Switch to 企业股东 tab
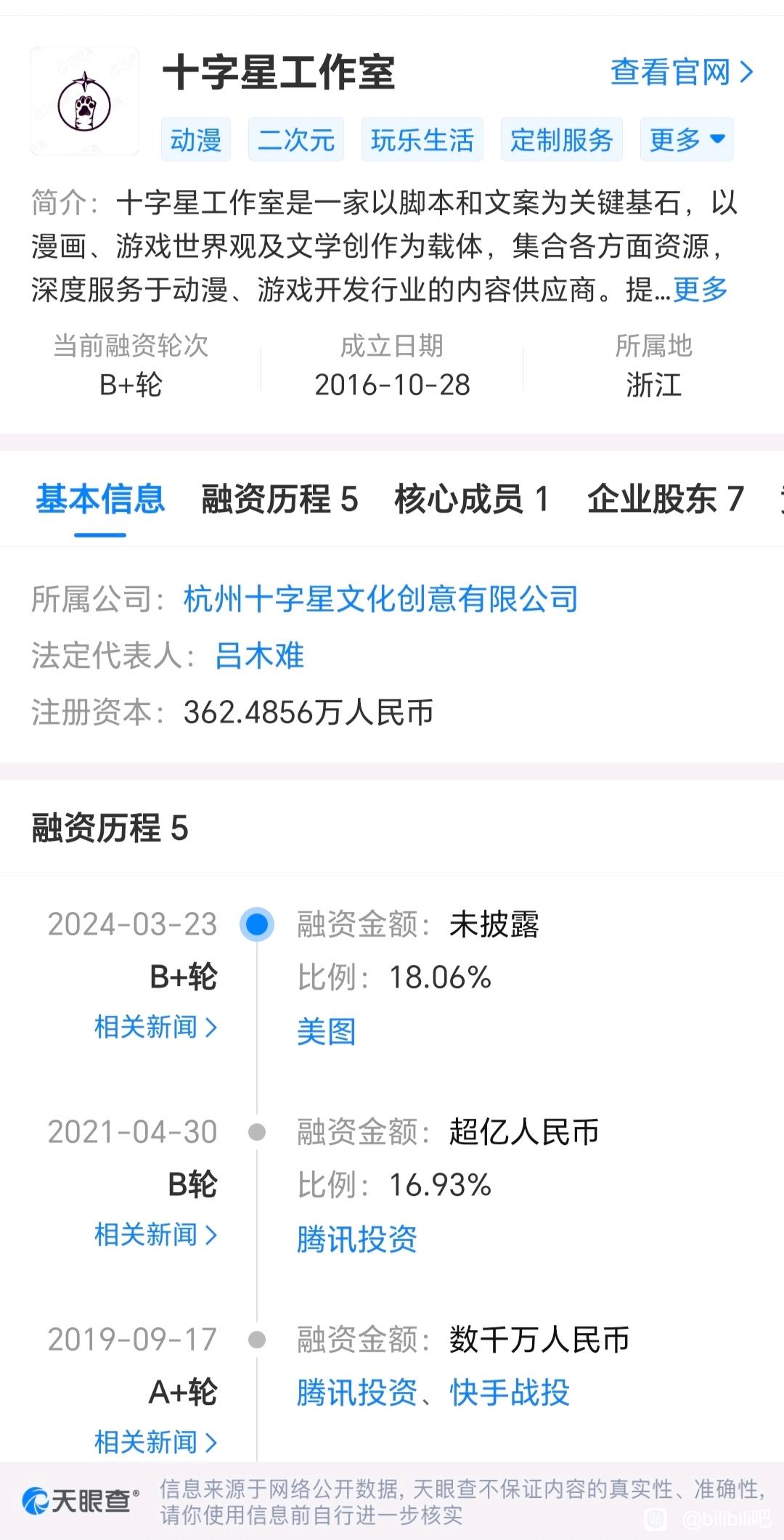Screen dimensions: 784x1540 pos(666,500)
